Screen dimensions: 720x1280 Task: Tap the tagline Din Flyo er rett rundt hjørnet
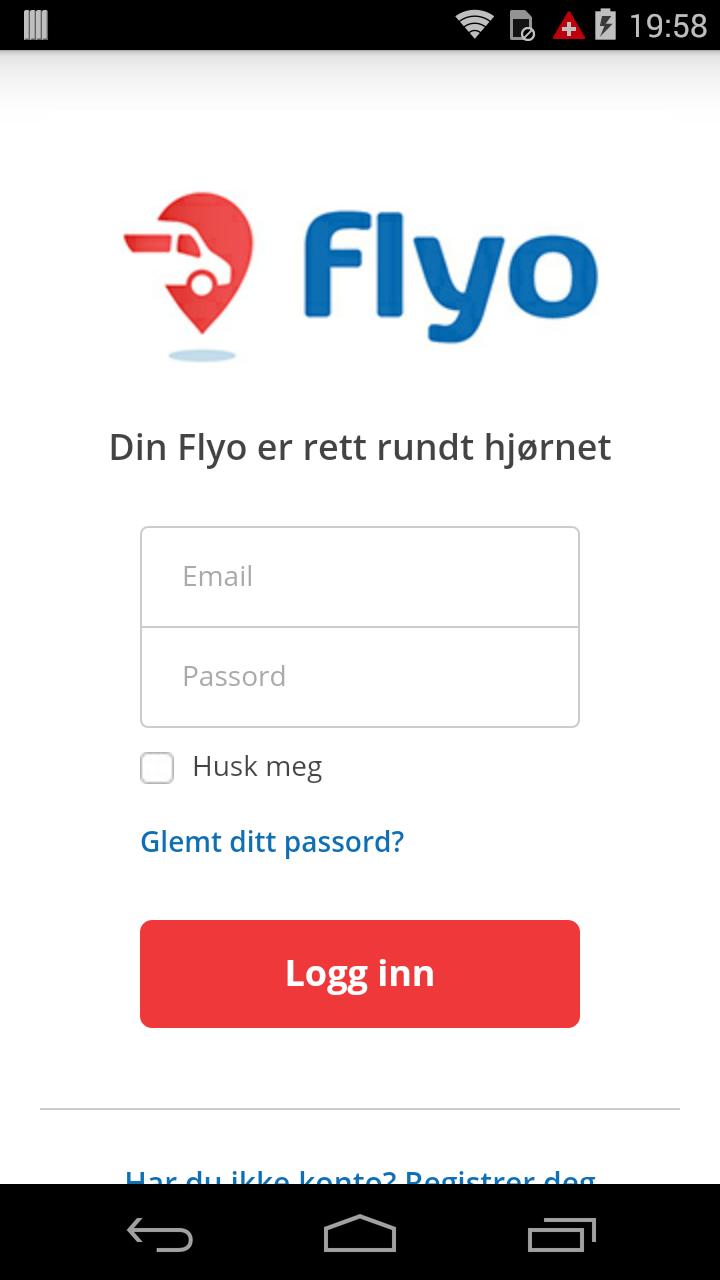tap(360, 447)
